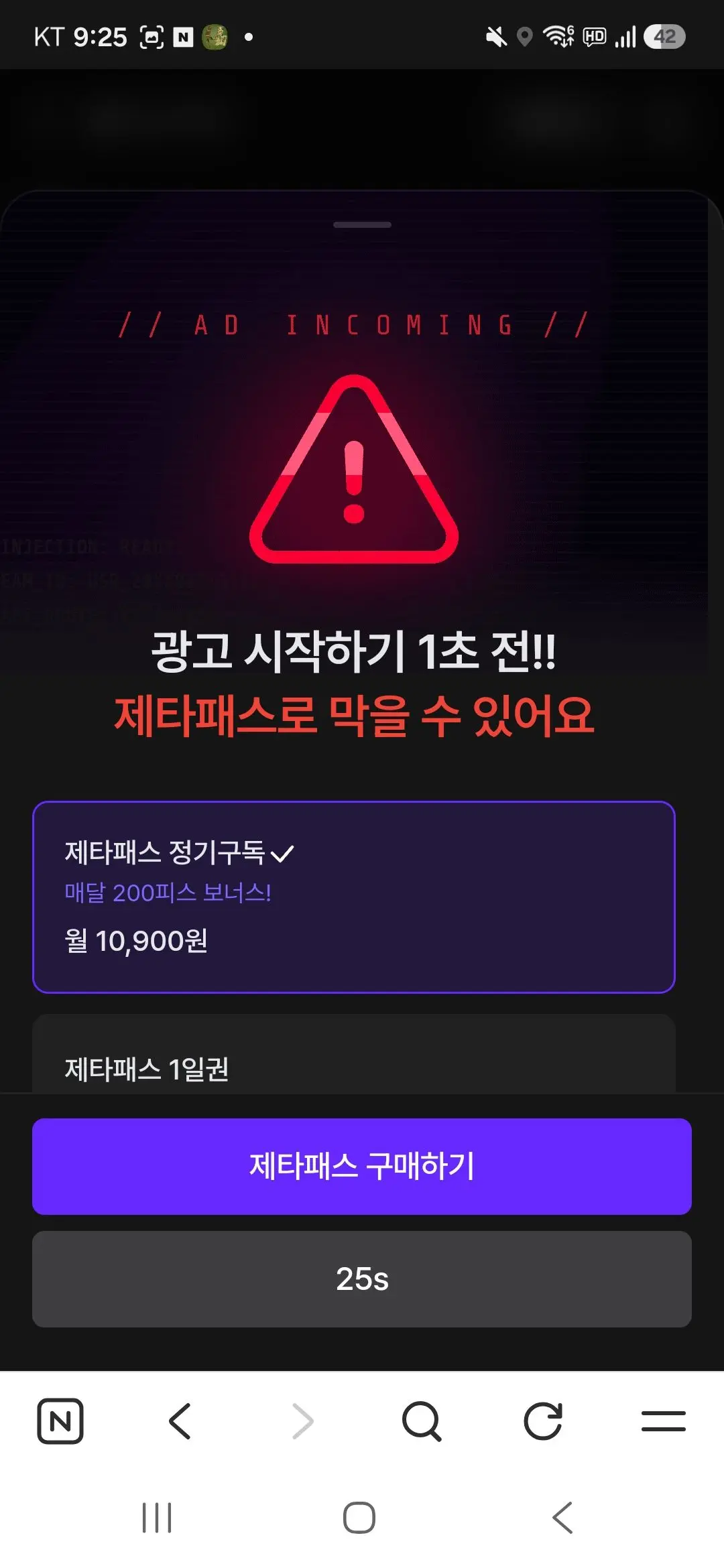Open the Naver home icon
This screenshot has width=724, height=1568.
60,1421
